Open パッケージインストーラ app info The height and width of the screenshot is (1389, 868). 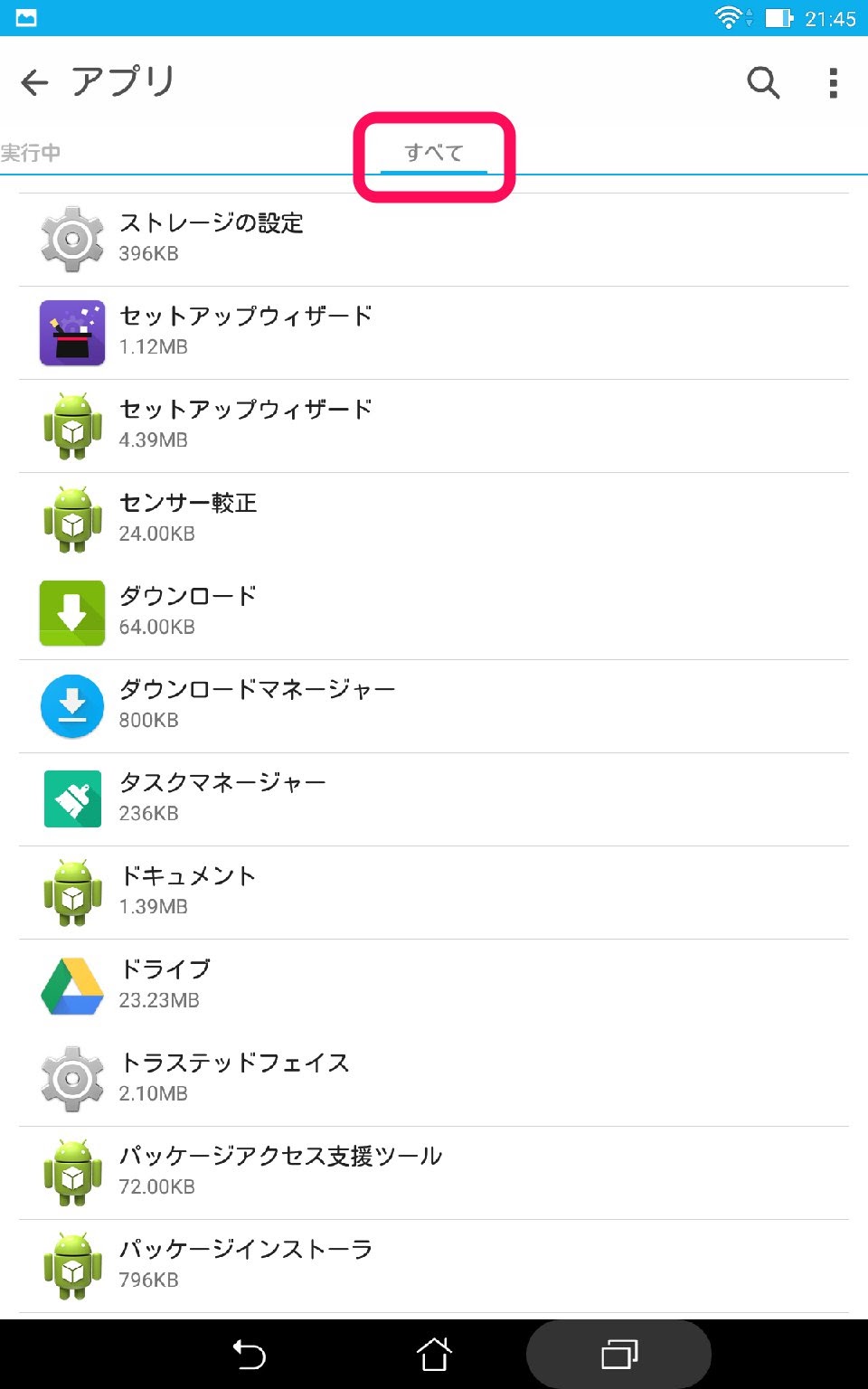434,1263
